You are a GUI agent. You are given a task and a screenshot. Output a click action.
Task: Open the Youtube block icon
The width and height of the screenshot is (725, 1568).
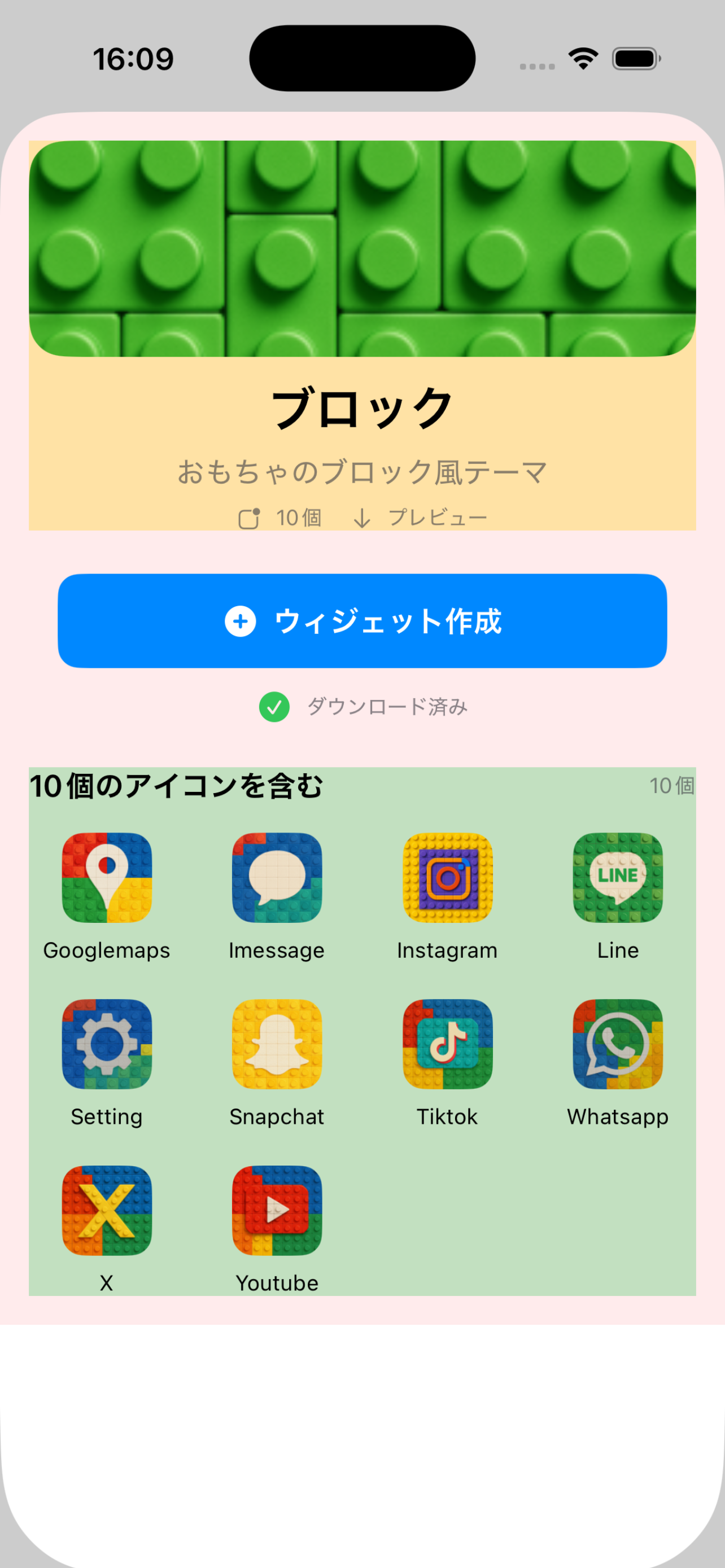(276, 1211)
